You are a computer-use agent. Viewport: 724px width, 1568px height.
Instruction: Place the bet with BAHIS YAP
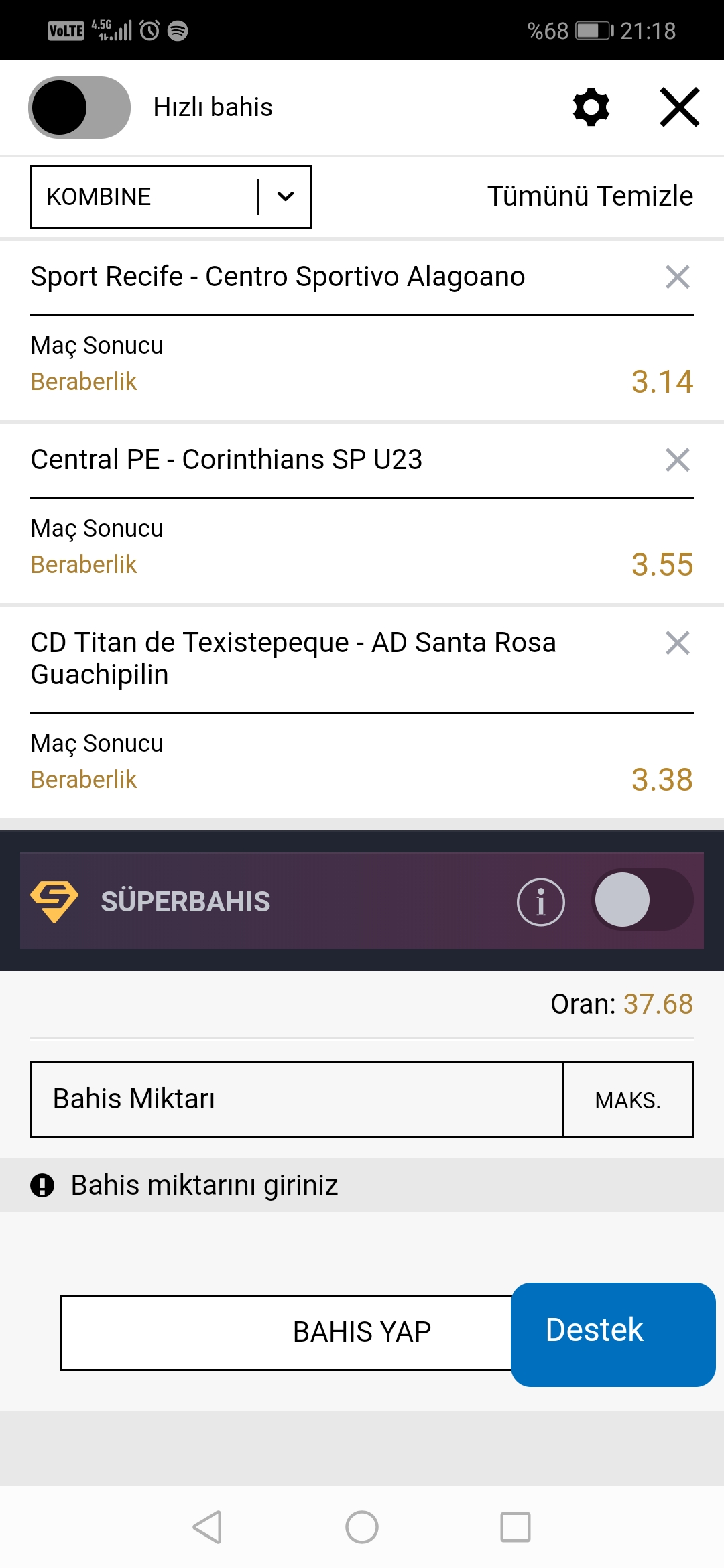coord(287,1332)
